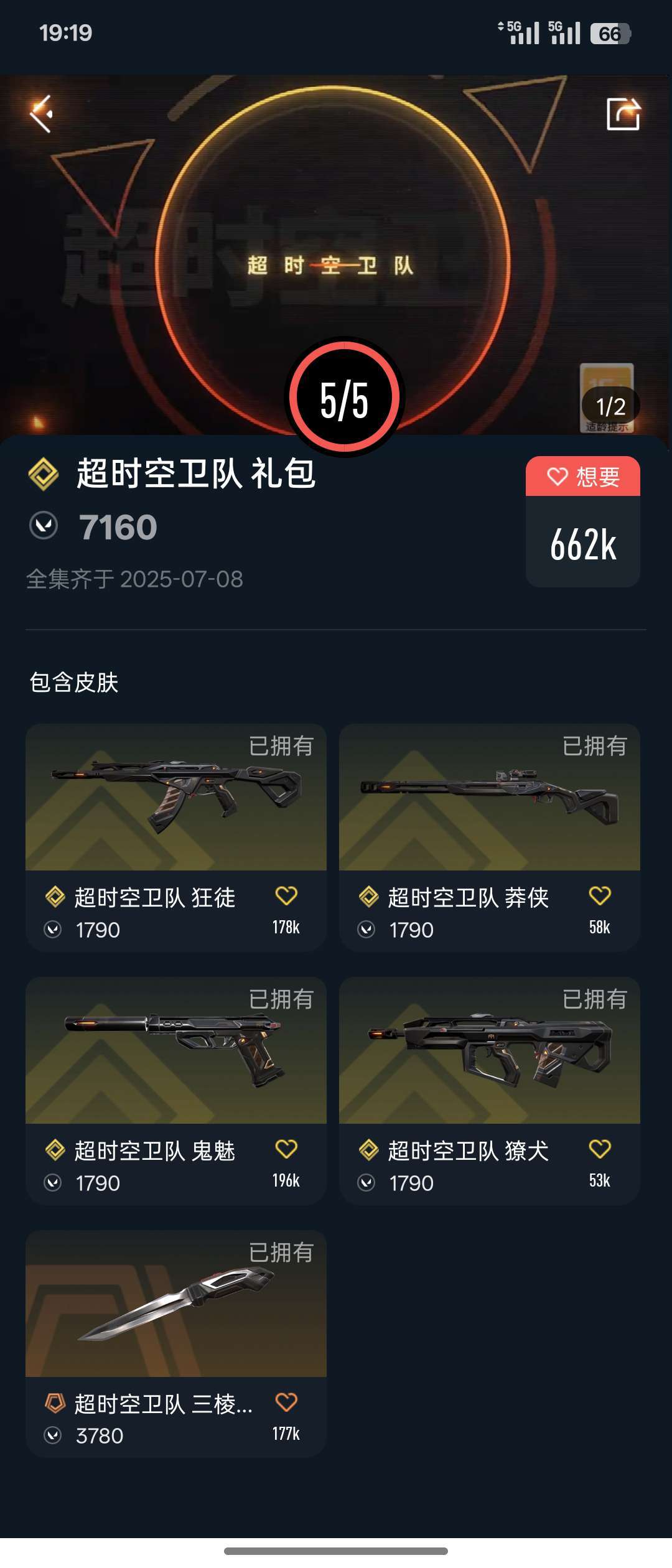Tap the 1/2 banner page indicator
Screen dimensions: 672x1568
point(610,407)
